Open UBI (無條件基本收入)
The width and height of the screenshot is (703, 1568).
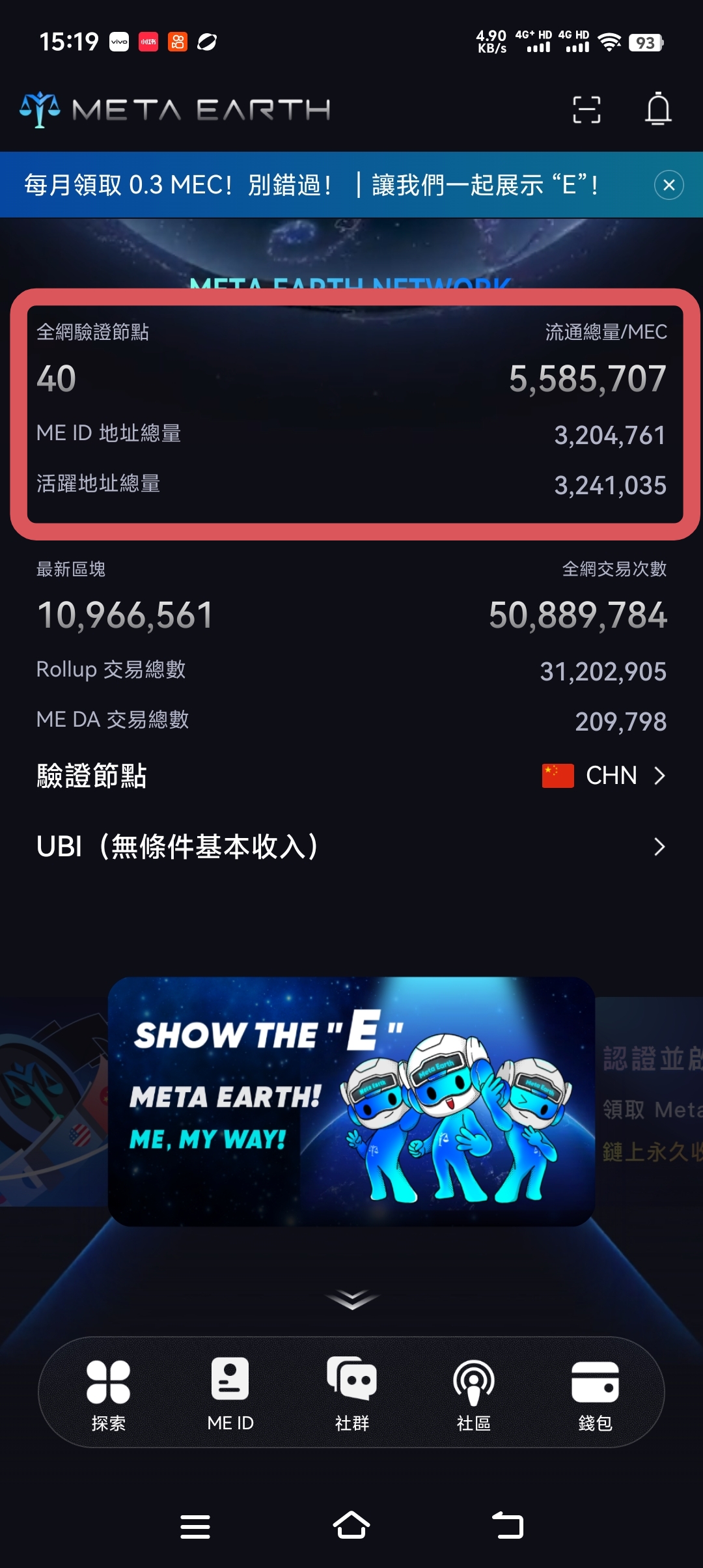point(351,847)
